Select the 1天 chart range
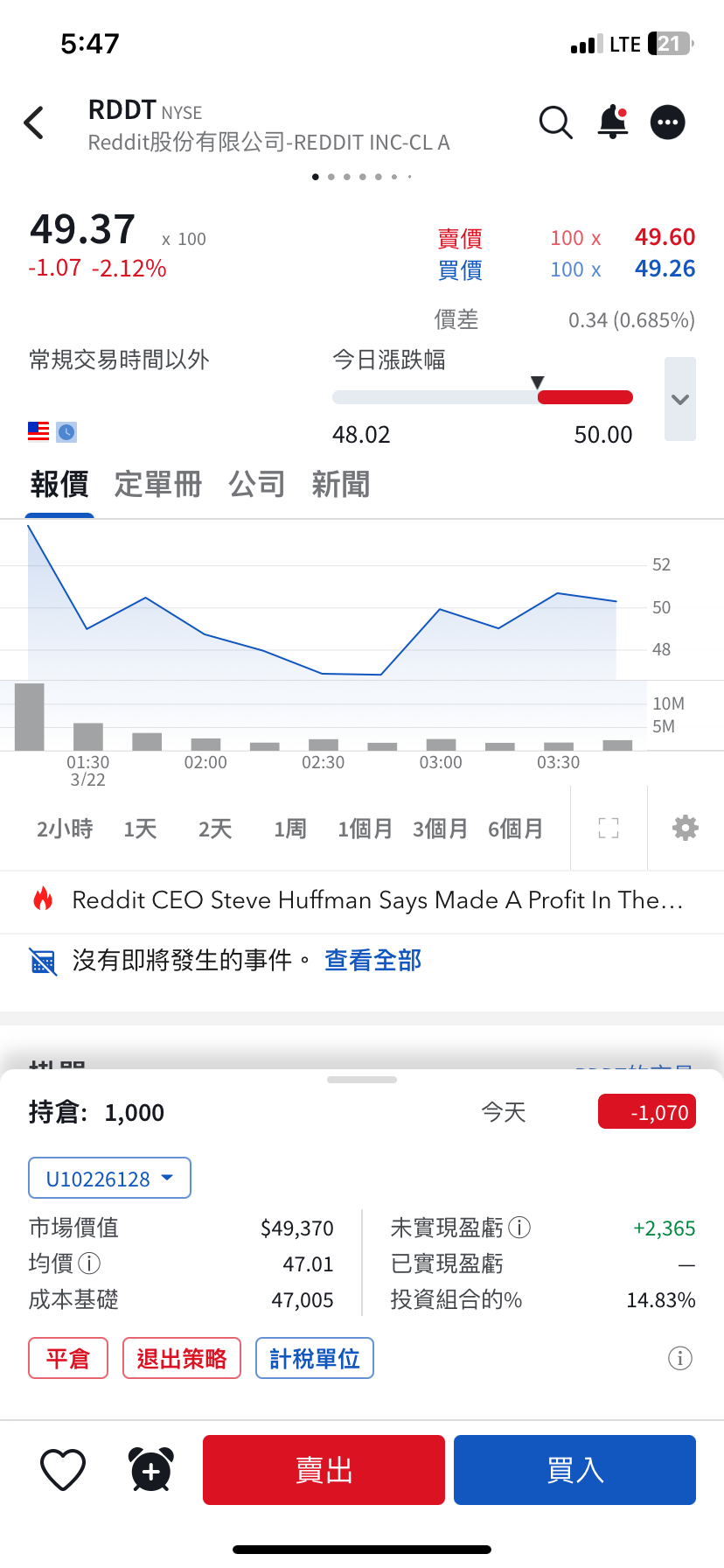 (x=140, y=829)
